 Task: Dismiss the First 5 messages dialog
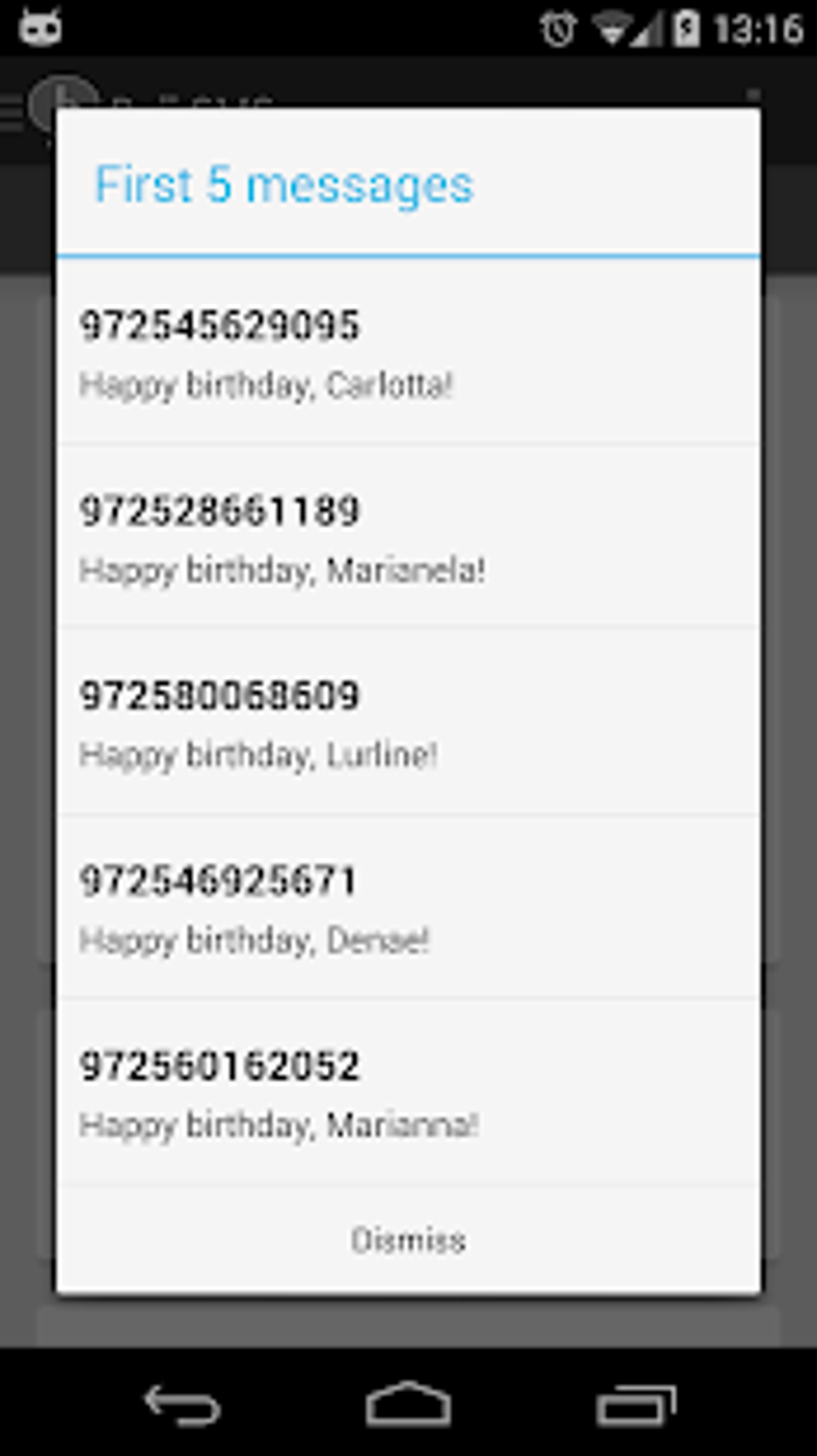(408, 1240)
